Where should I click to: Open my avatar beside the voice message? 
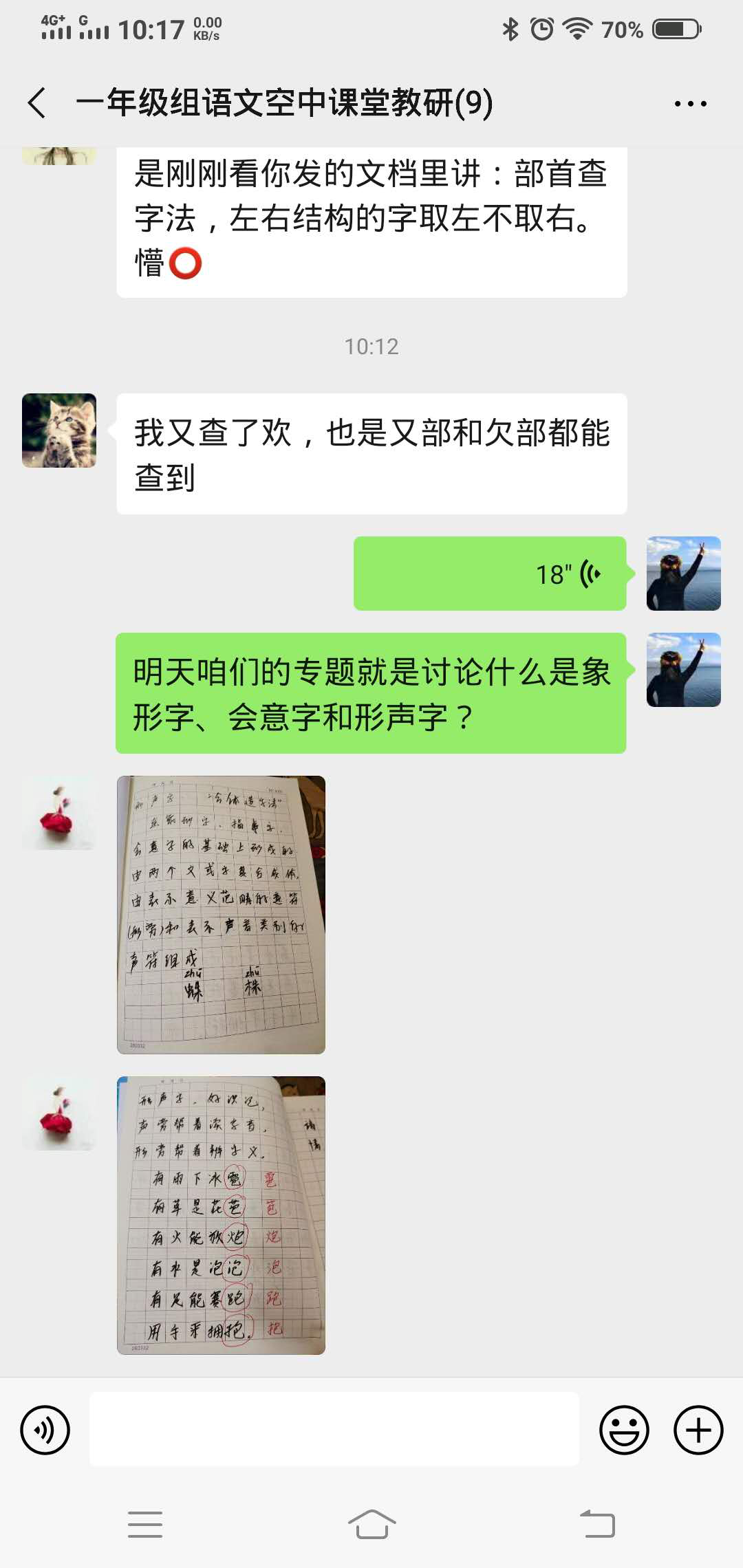pyautogui.click(x=683, y=574)
